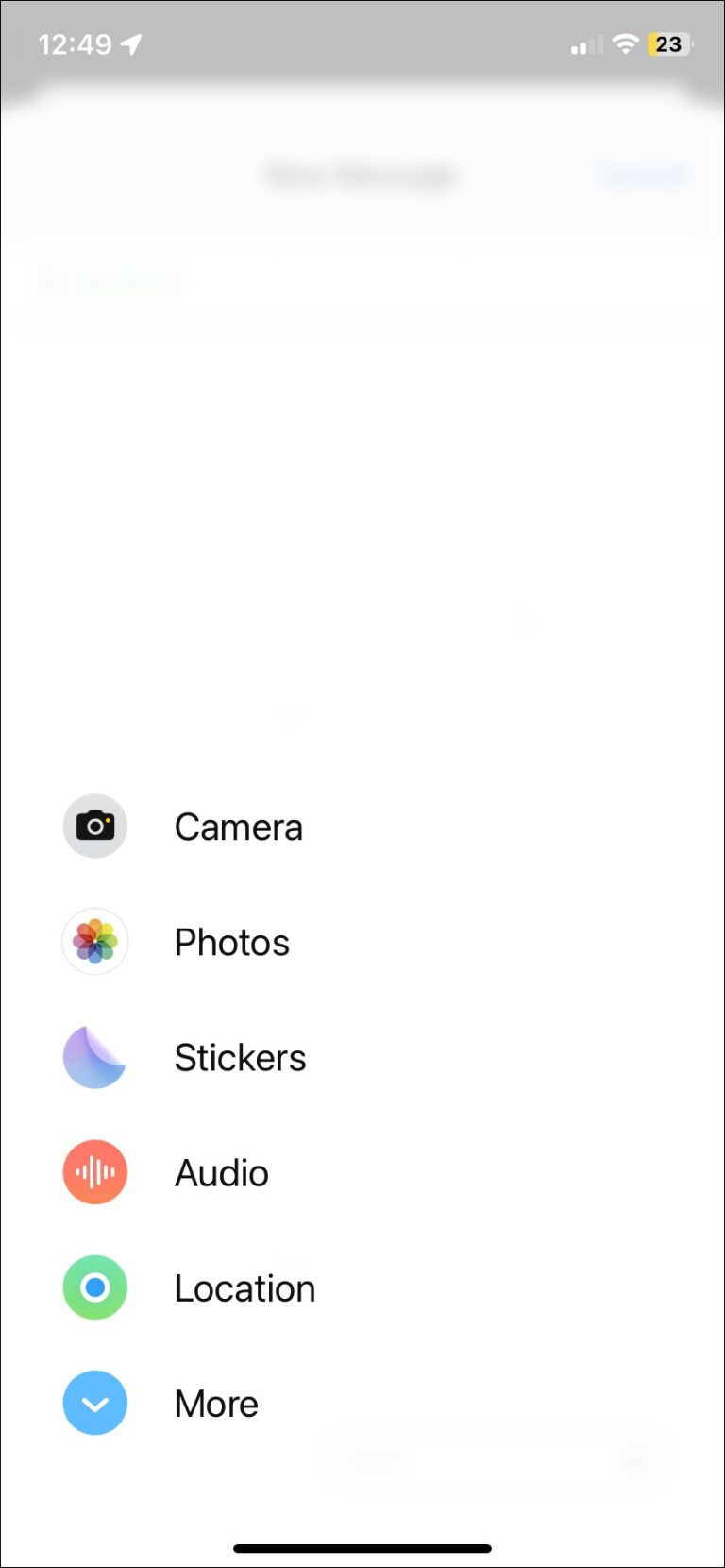Expand more options via the downward chevron

click(x=94, y=1403)
